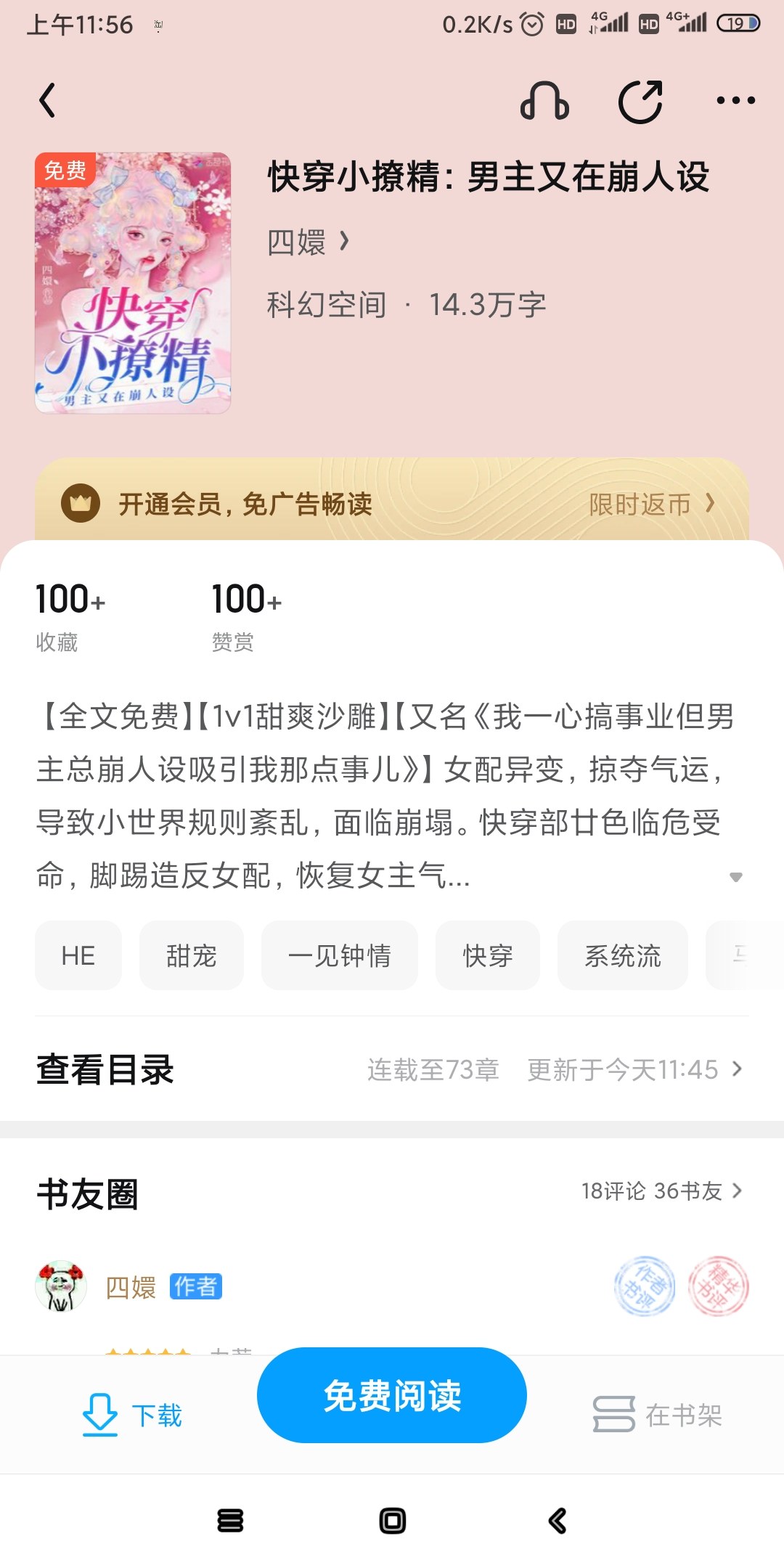Share this book
Image resolution: width=784 pixels, height=1568 pixels.
[x=640, y=102]
